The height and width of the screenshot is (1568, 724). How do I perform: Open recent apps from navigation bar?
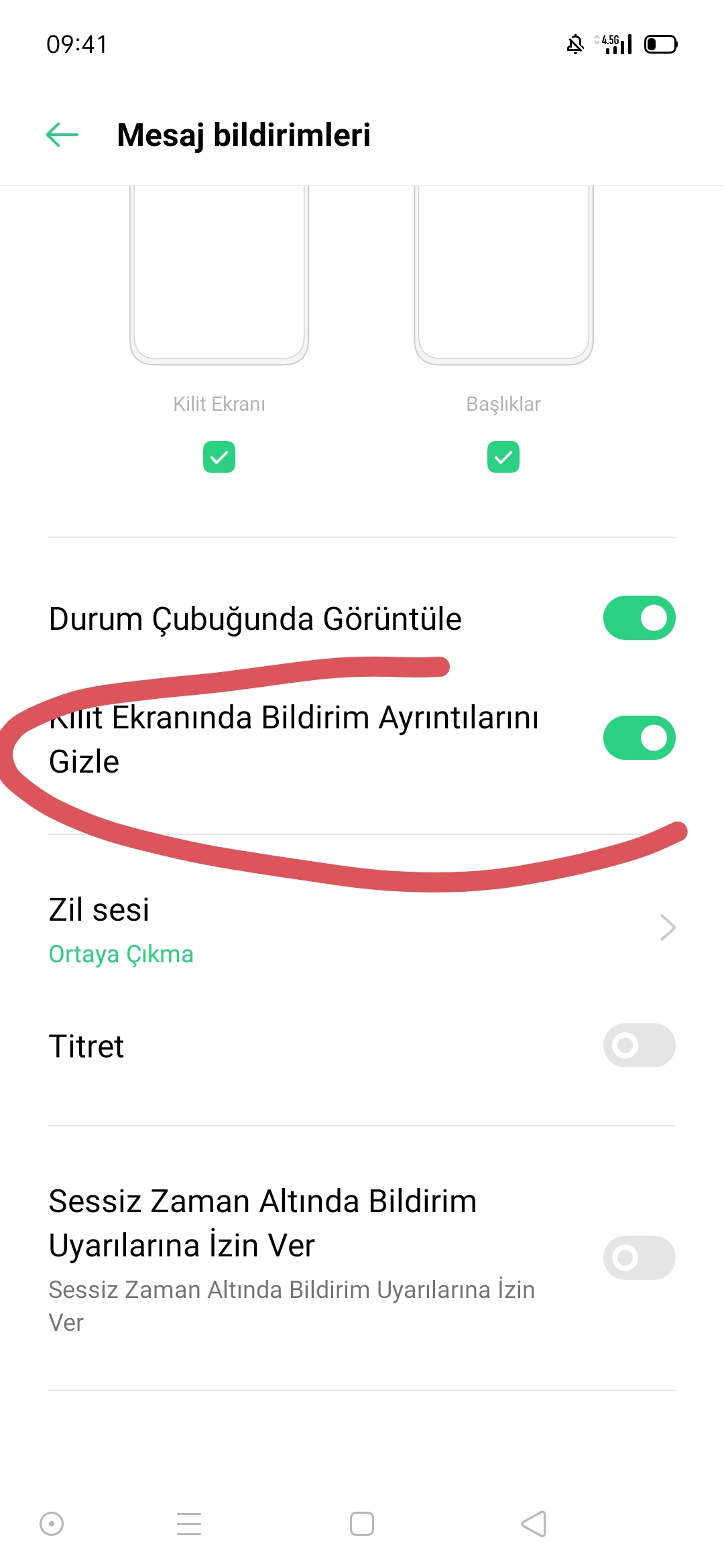189,1524
